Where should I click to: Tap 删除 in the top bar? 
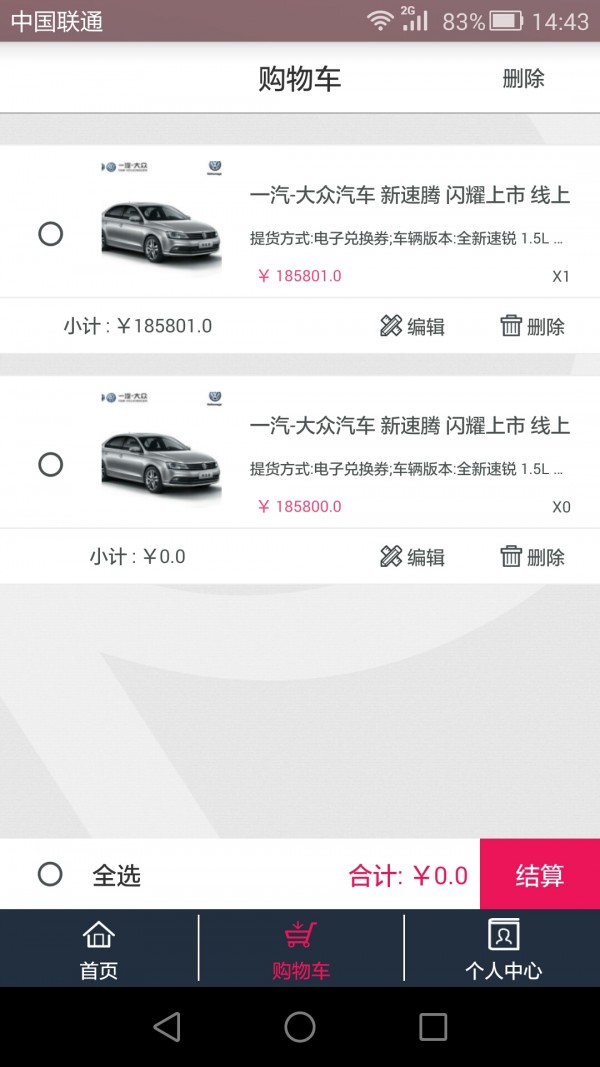523,79
